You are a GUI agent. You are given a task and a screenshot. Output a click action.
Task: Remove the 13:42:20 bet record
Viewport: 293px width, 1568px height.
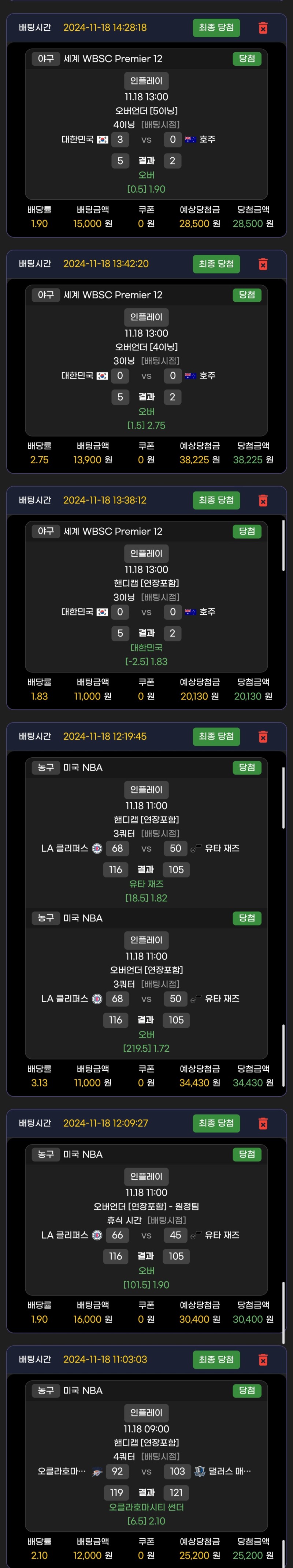click(x=263, y=264)
